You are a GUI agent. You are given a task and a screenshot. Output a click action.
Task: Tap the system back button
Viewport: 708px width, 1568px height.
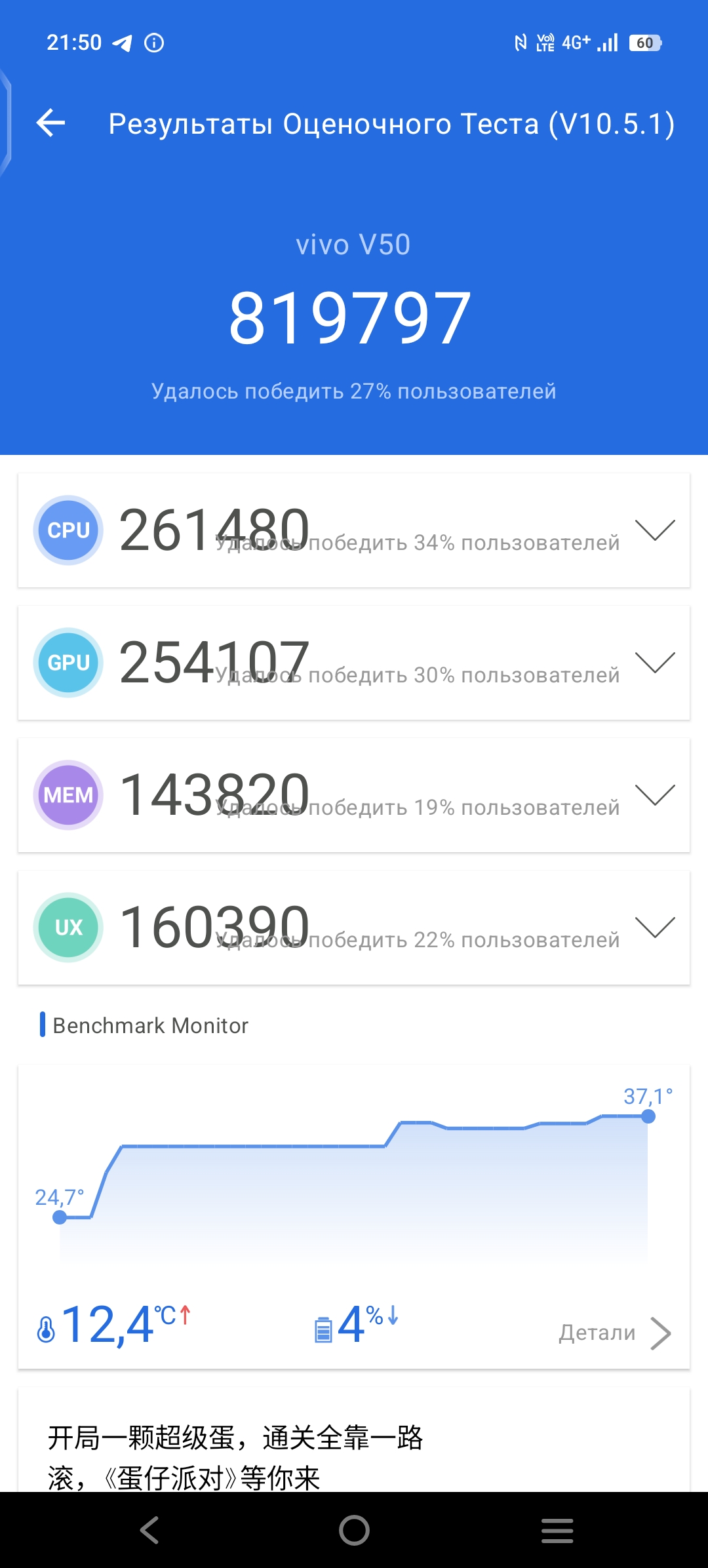click(149, 1530)
